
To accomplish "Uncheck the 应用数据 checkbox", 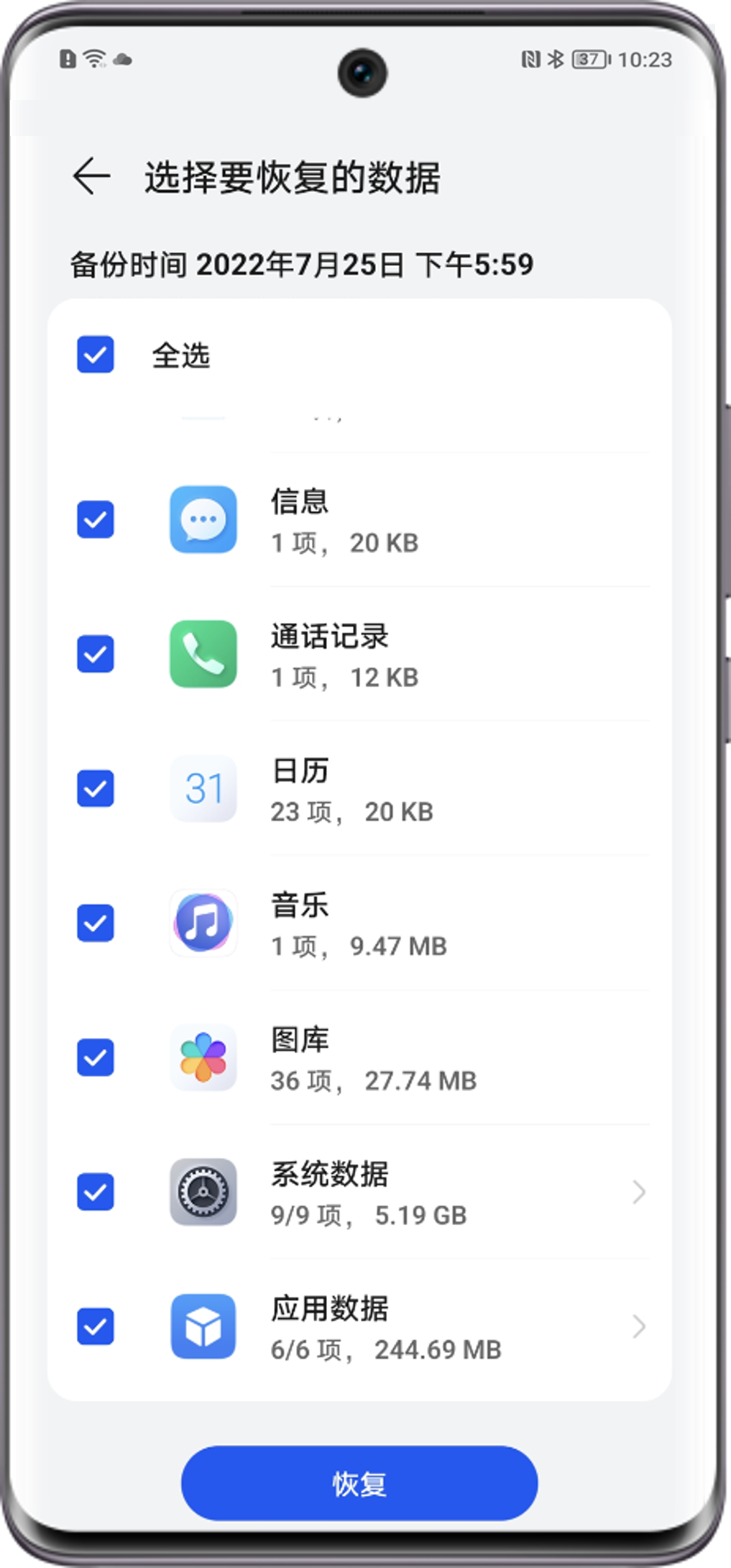I will (96, 1326).
